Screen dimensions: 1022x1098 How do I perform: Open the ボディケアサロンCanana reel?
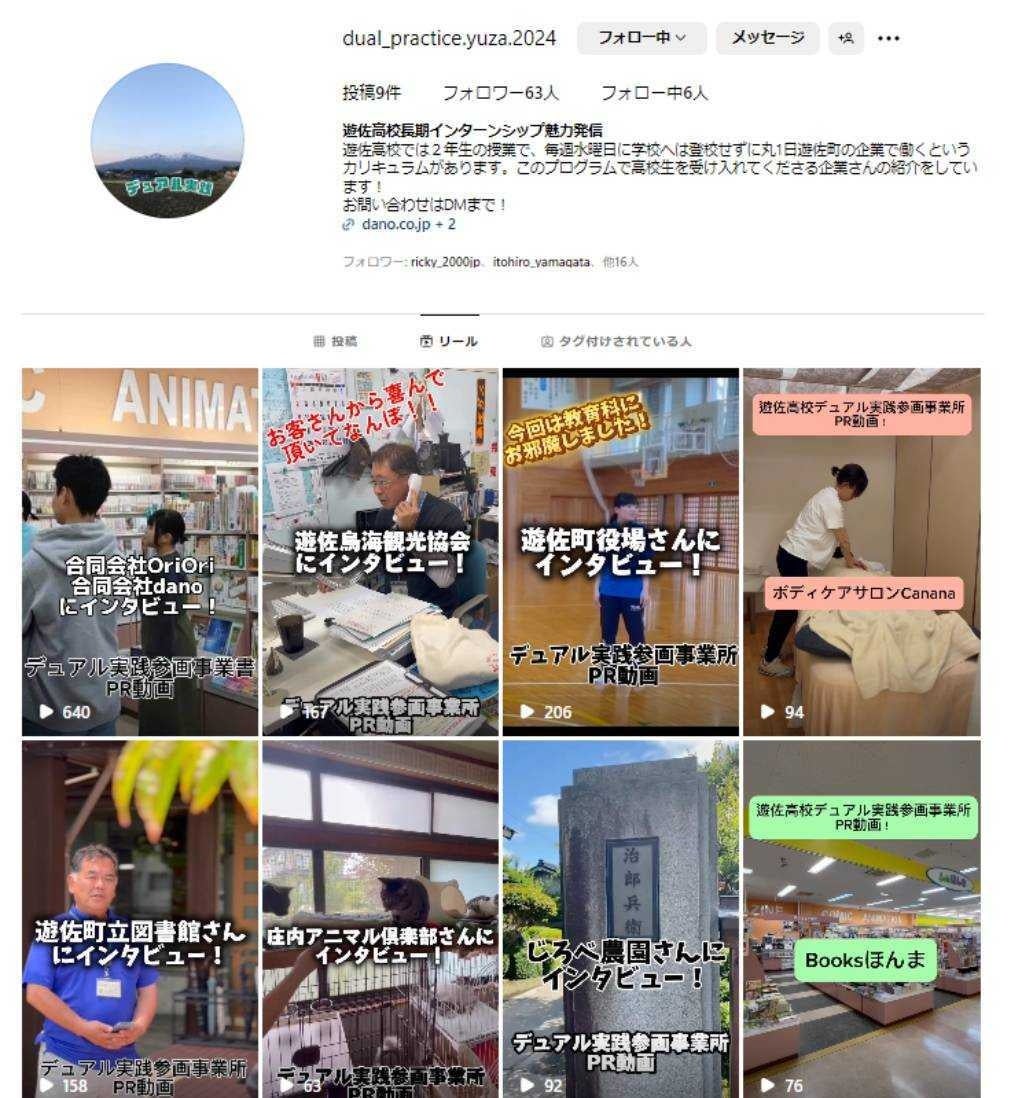pyautogui.click(x=861, y=551)
